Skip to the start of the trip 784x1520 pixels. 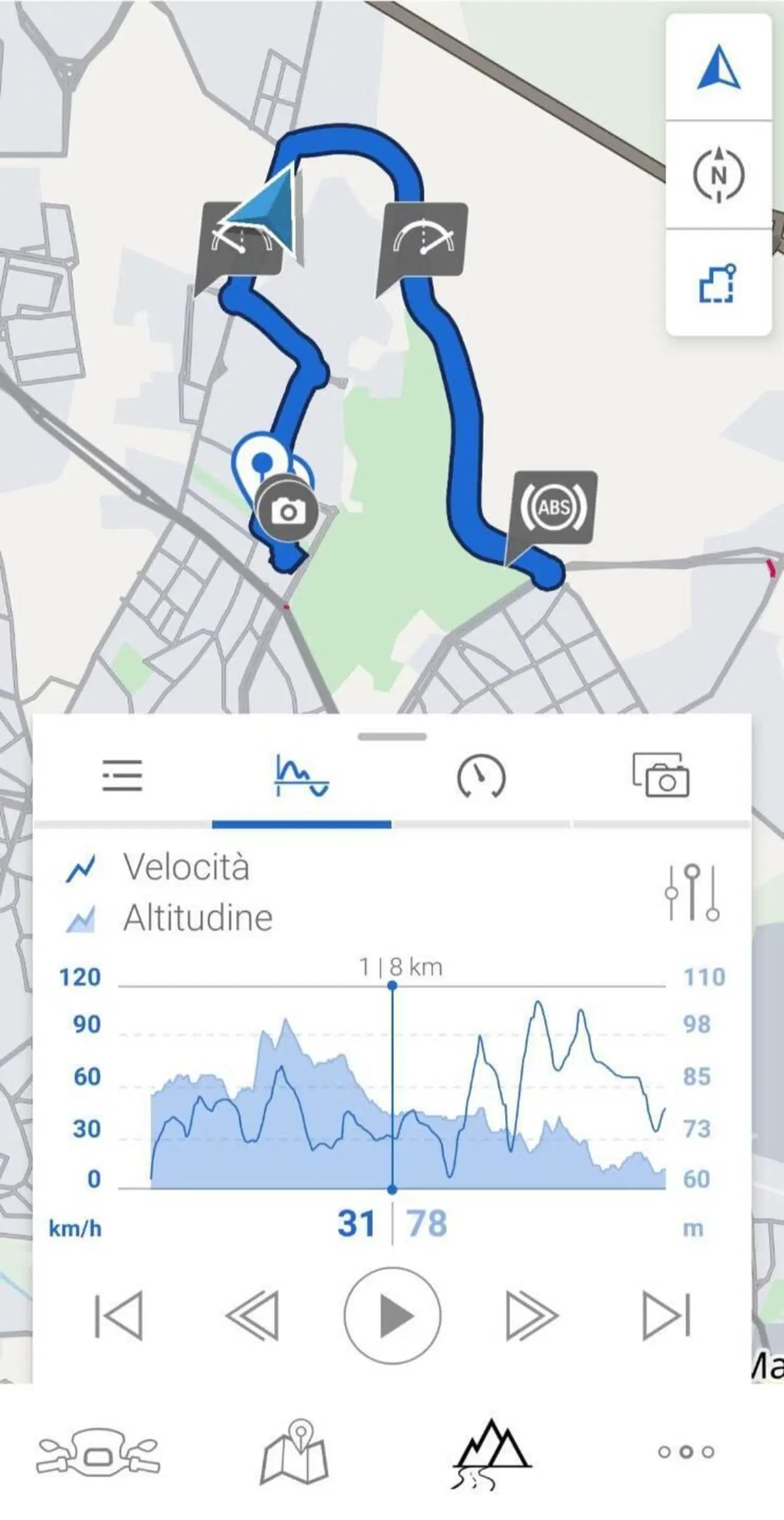[x=119, y=1315]
